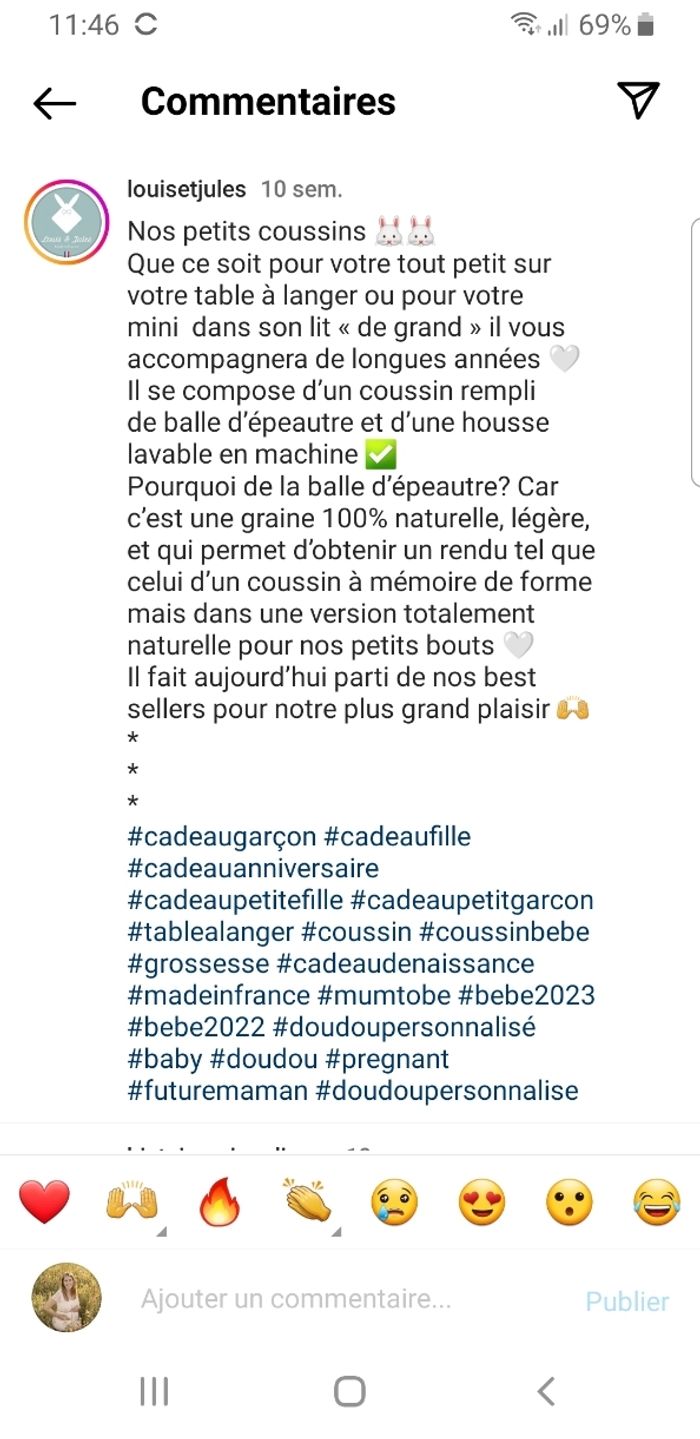Go back from the Commentaires screen

(x=54, y=102)
